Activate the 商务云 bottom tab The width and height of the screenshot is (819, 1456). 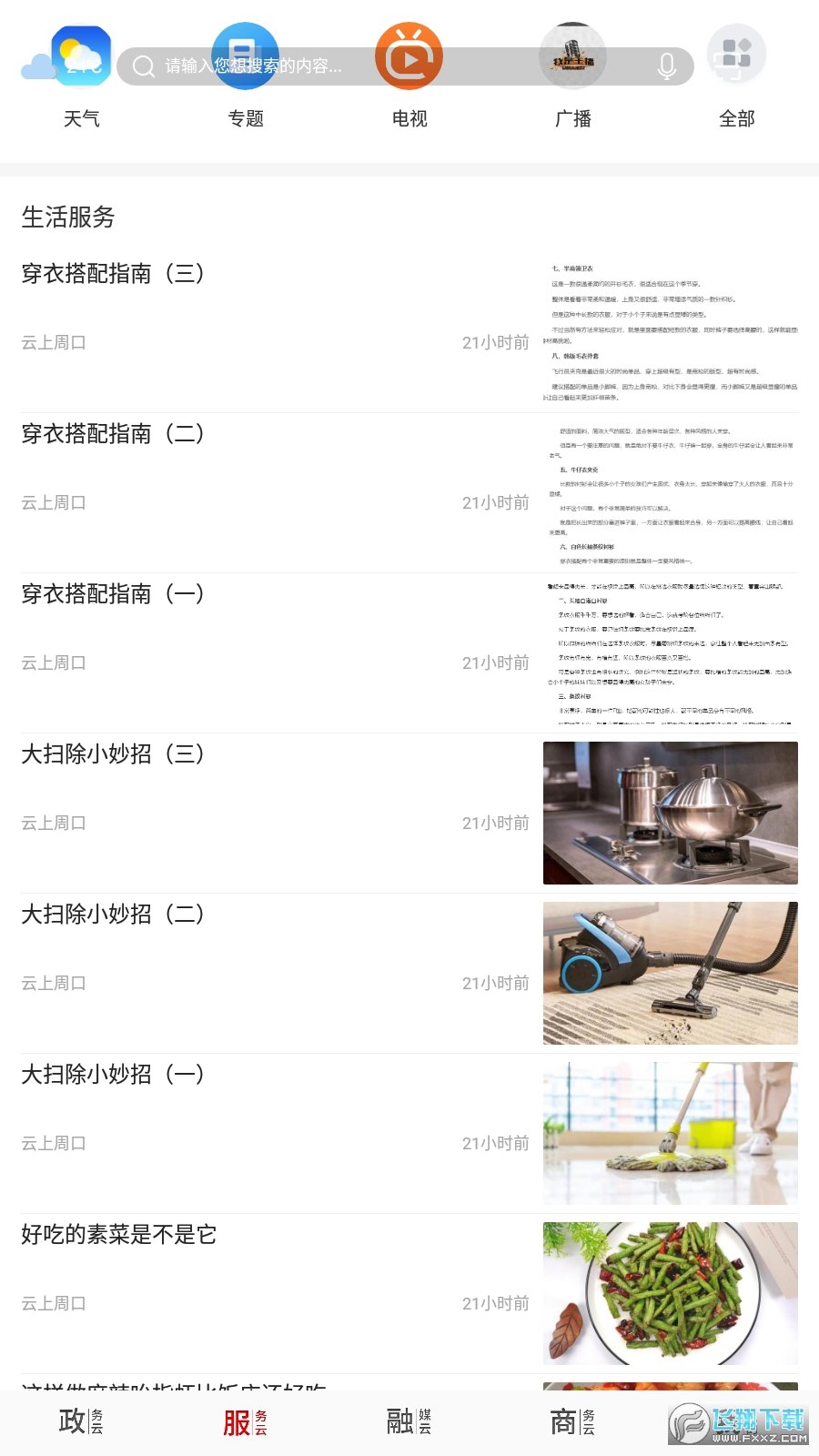tap(572, 1421)
